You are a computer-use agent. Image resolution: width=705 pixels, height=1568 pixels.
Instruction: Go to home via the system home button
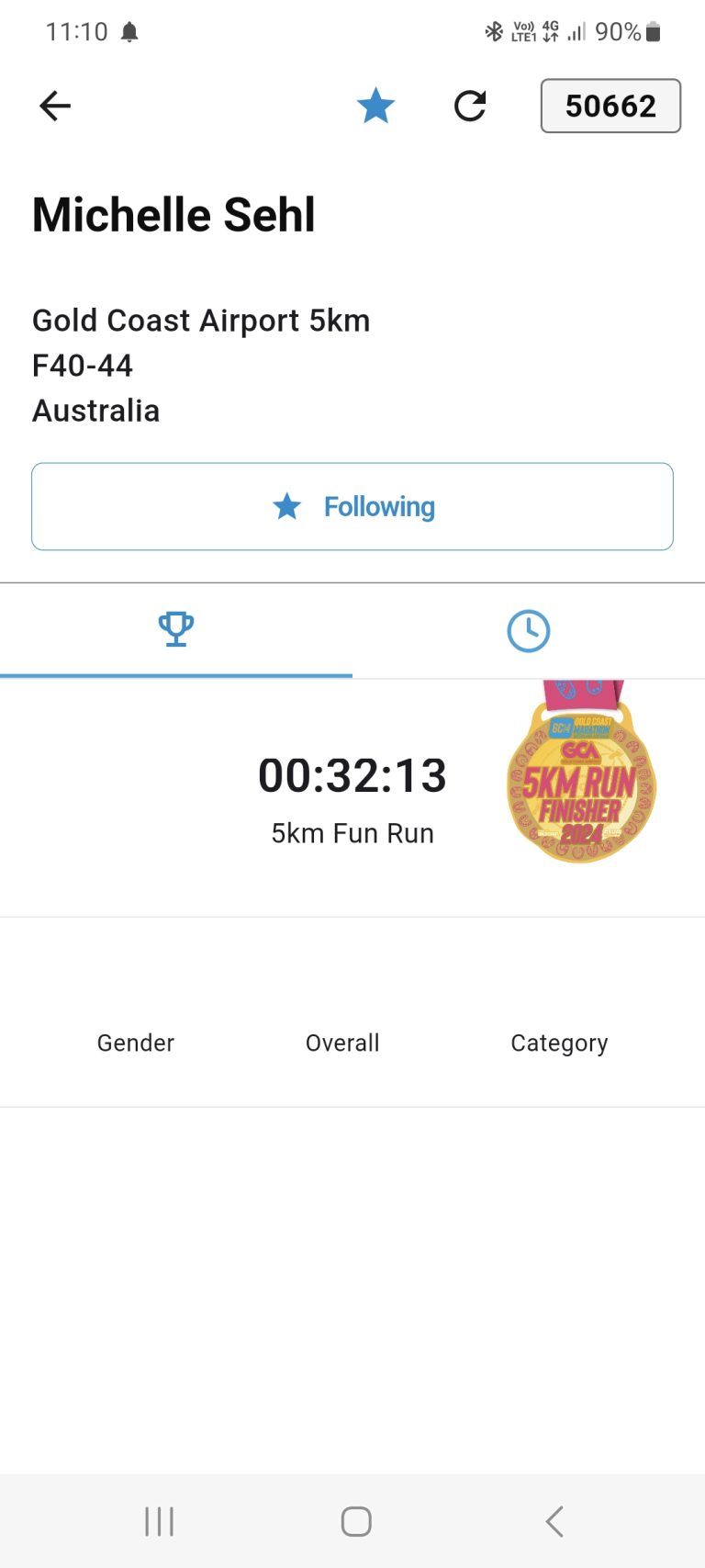356,1521
